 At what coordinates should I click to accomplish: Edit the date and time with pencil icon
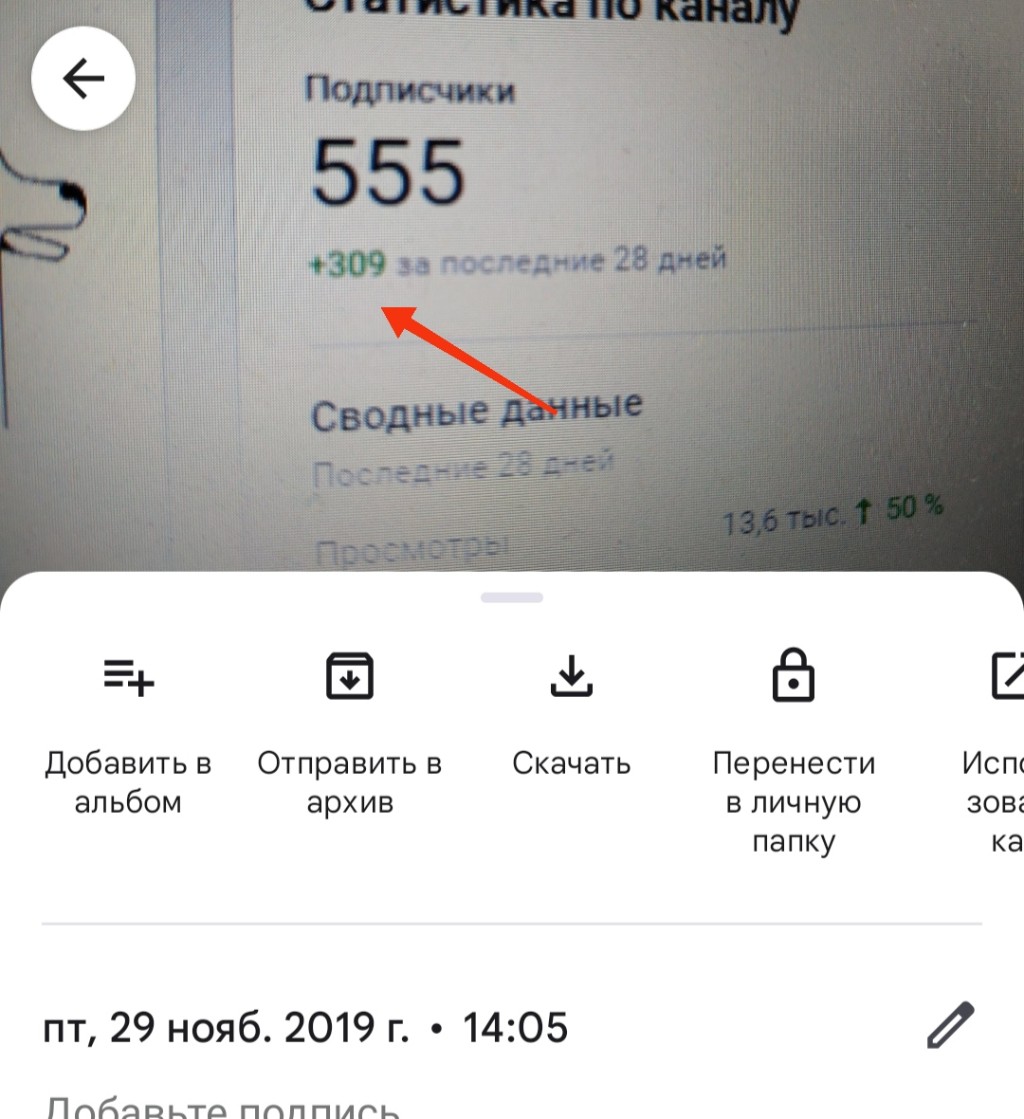click(949, 1026)
